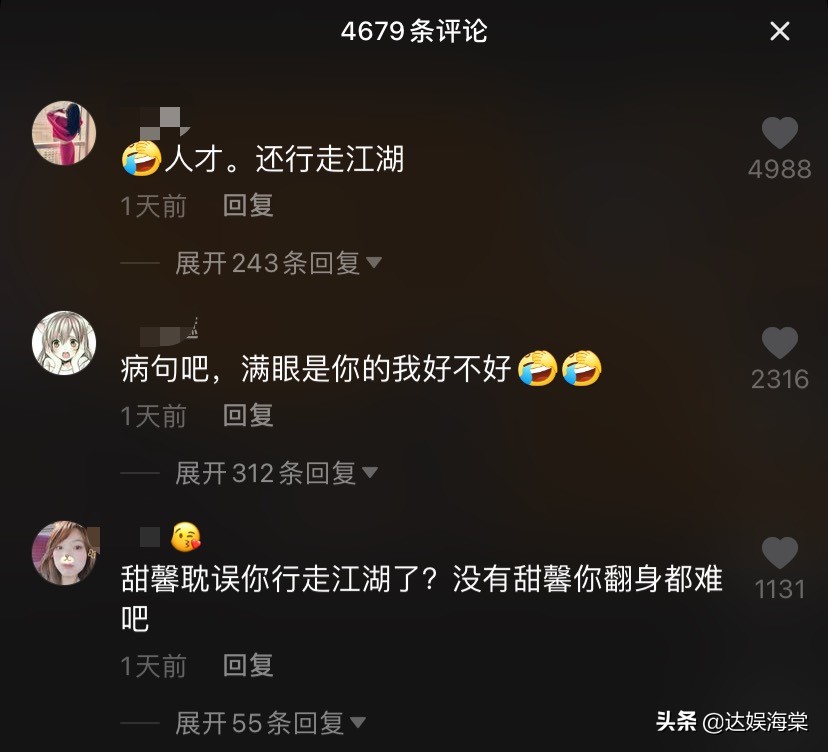
Task: Reply to the comment '人才。还行走江湖'
Action: 248,206
